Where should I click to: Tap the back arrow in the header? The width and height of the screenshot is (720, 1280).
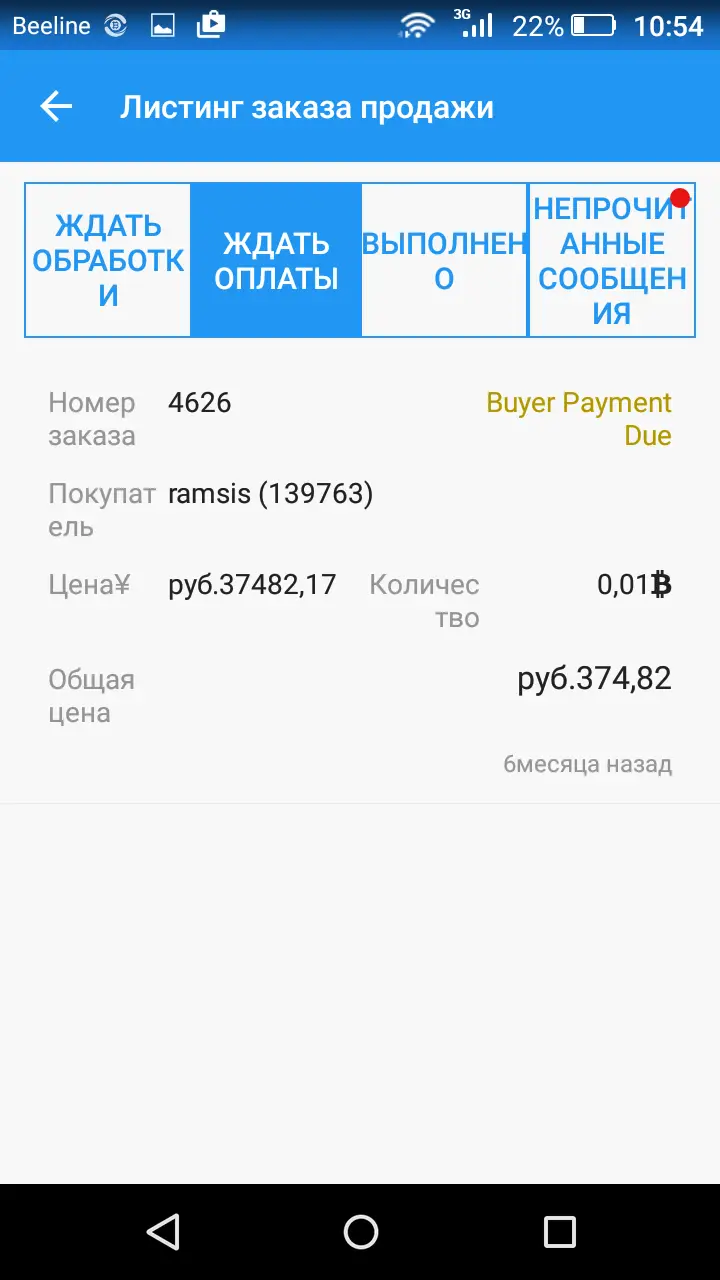(55, 106)
